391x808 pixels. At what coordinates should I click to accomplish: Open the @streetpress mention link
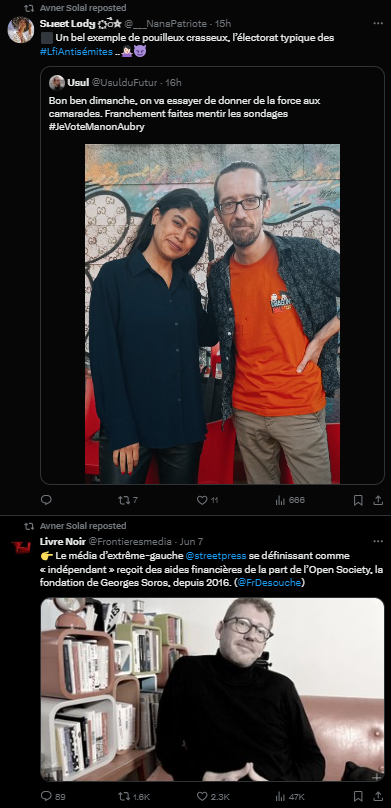pyautogui.click(x=215, y=556)
